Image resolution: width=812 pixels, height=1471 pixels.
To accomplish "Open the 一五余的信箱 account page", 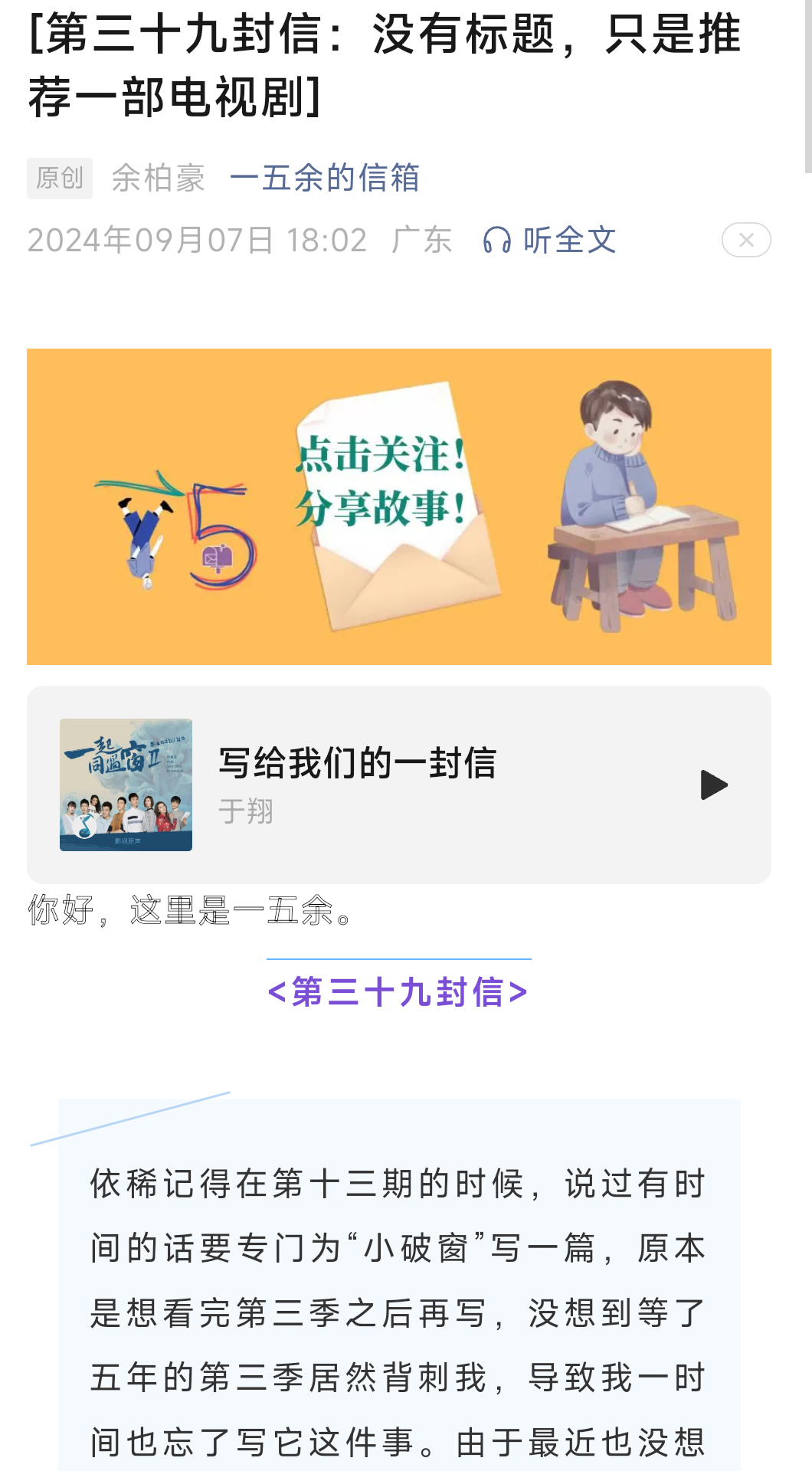I will [x=325, y=179].
